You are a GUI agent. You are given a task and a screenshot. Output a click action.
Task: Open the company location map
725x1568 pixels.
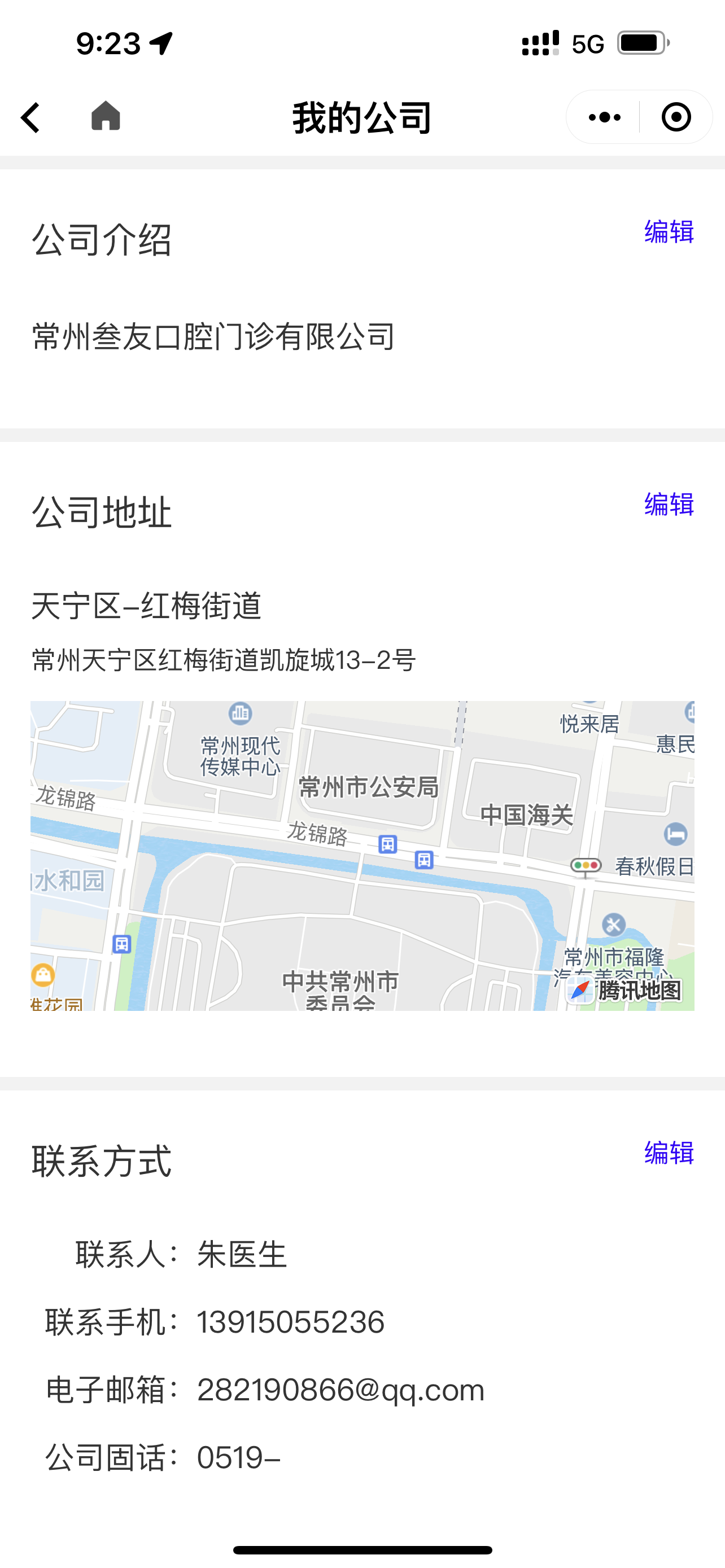[362, 856]
